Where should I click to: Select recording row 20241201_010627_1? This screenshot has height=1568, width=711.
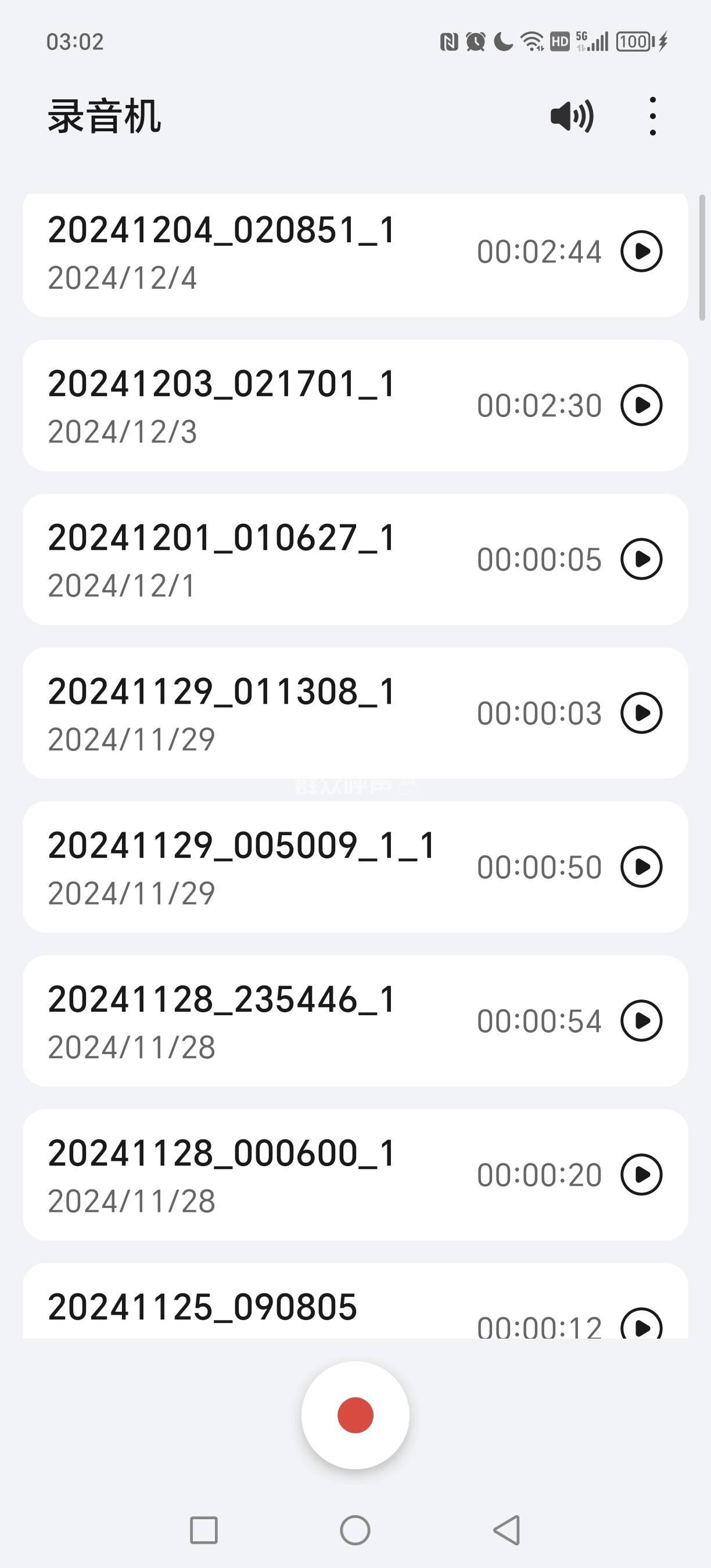243,560
